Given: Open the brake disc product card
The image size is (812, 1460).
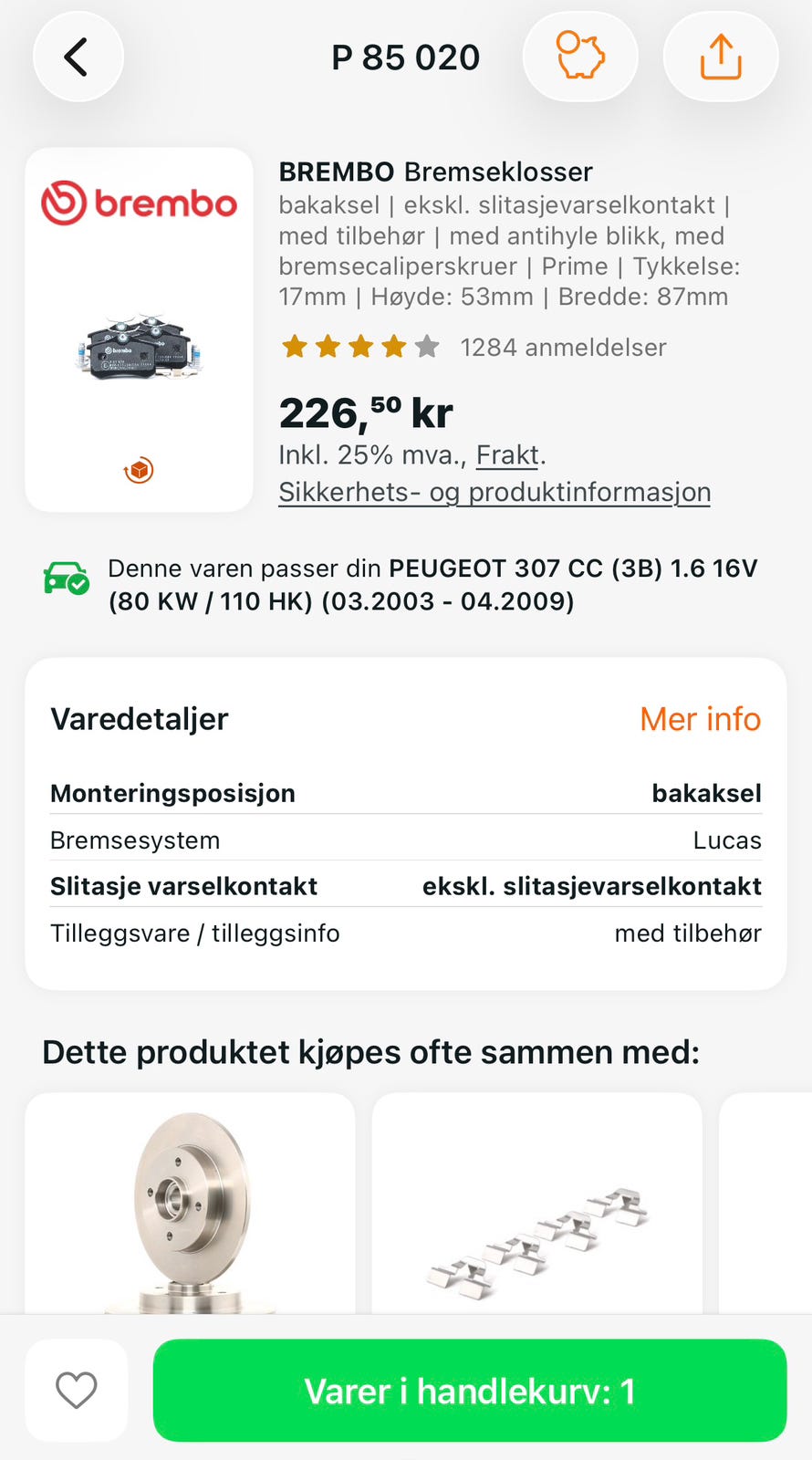Looking at the screenshot, I should tap(190, 1204).
